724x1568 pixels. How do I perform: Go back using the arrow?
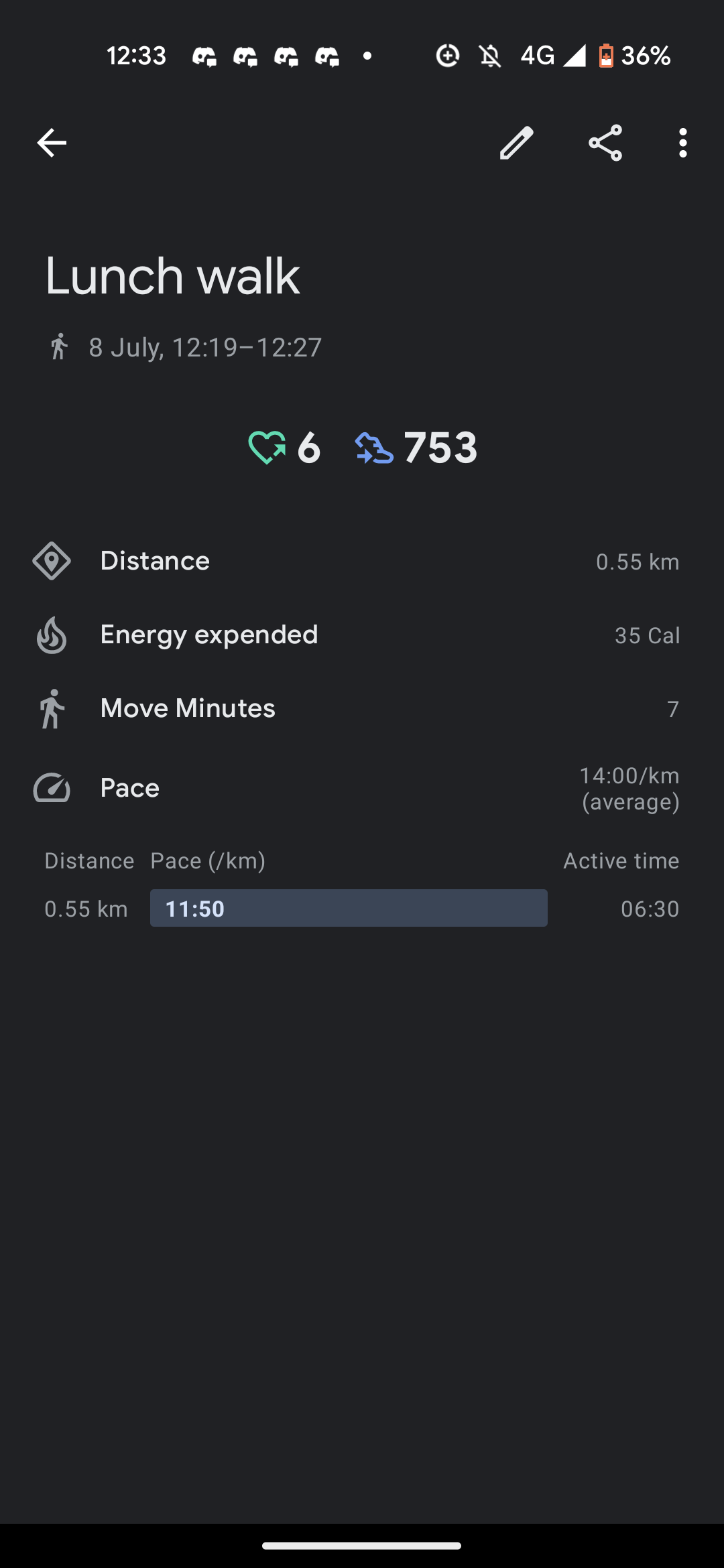tap(52, 143)
